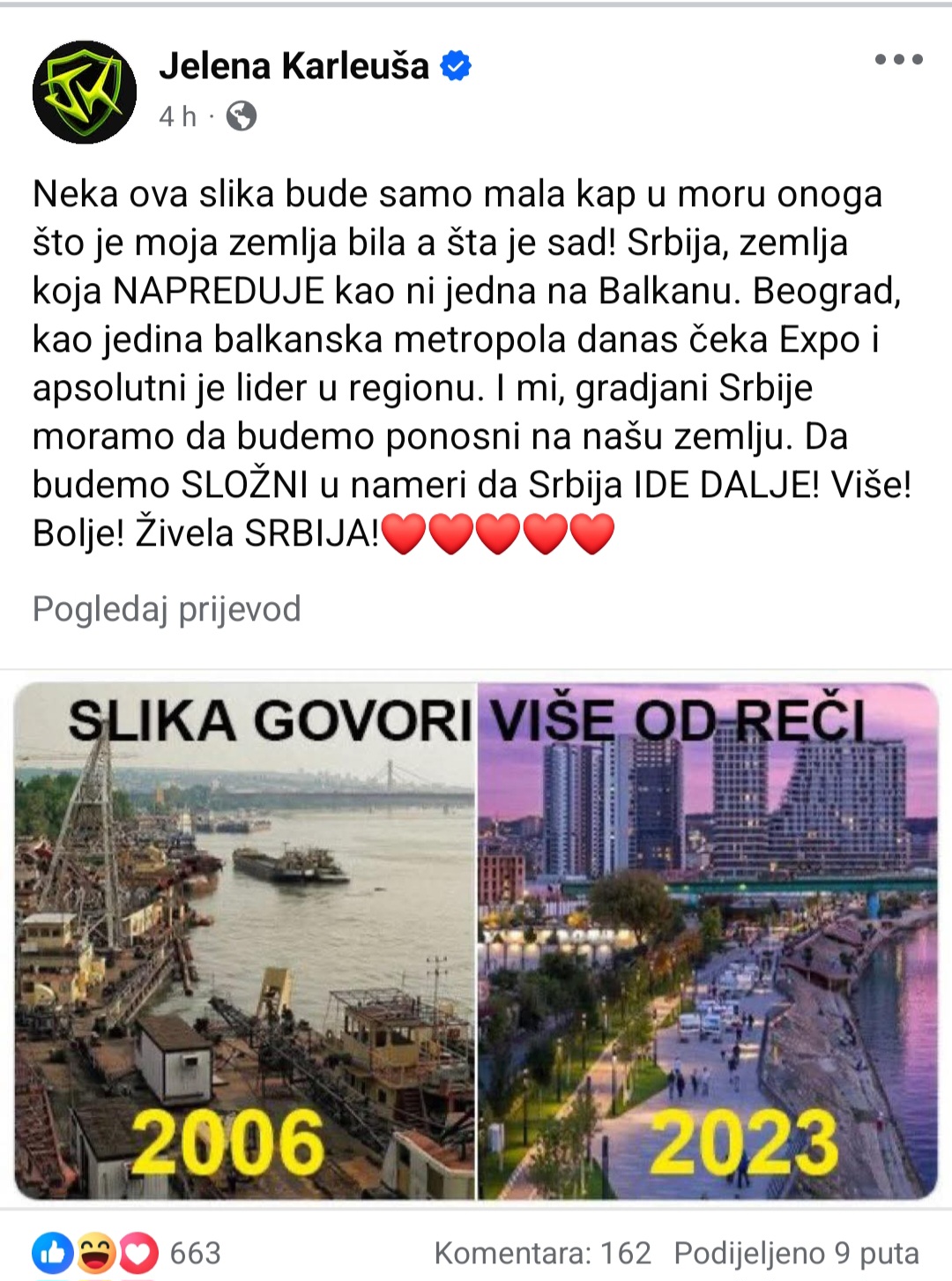Open Jelena Karleuša's profile picture
The image size is (952, 1281).
[x=85, y=92]
